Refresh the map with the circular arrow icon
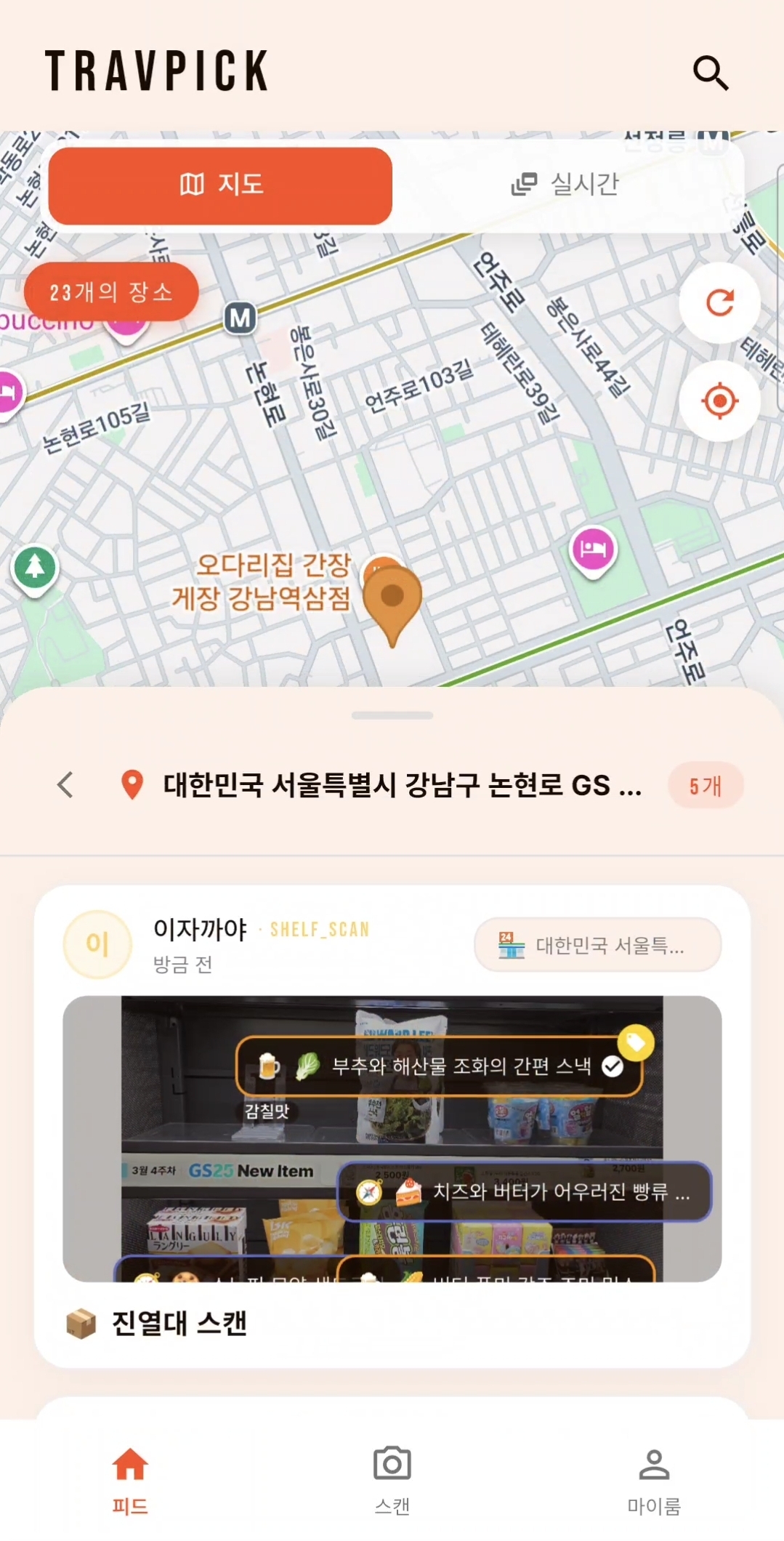The image size is (784, 1541). (719, 303)
